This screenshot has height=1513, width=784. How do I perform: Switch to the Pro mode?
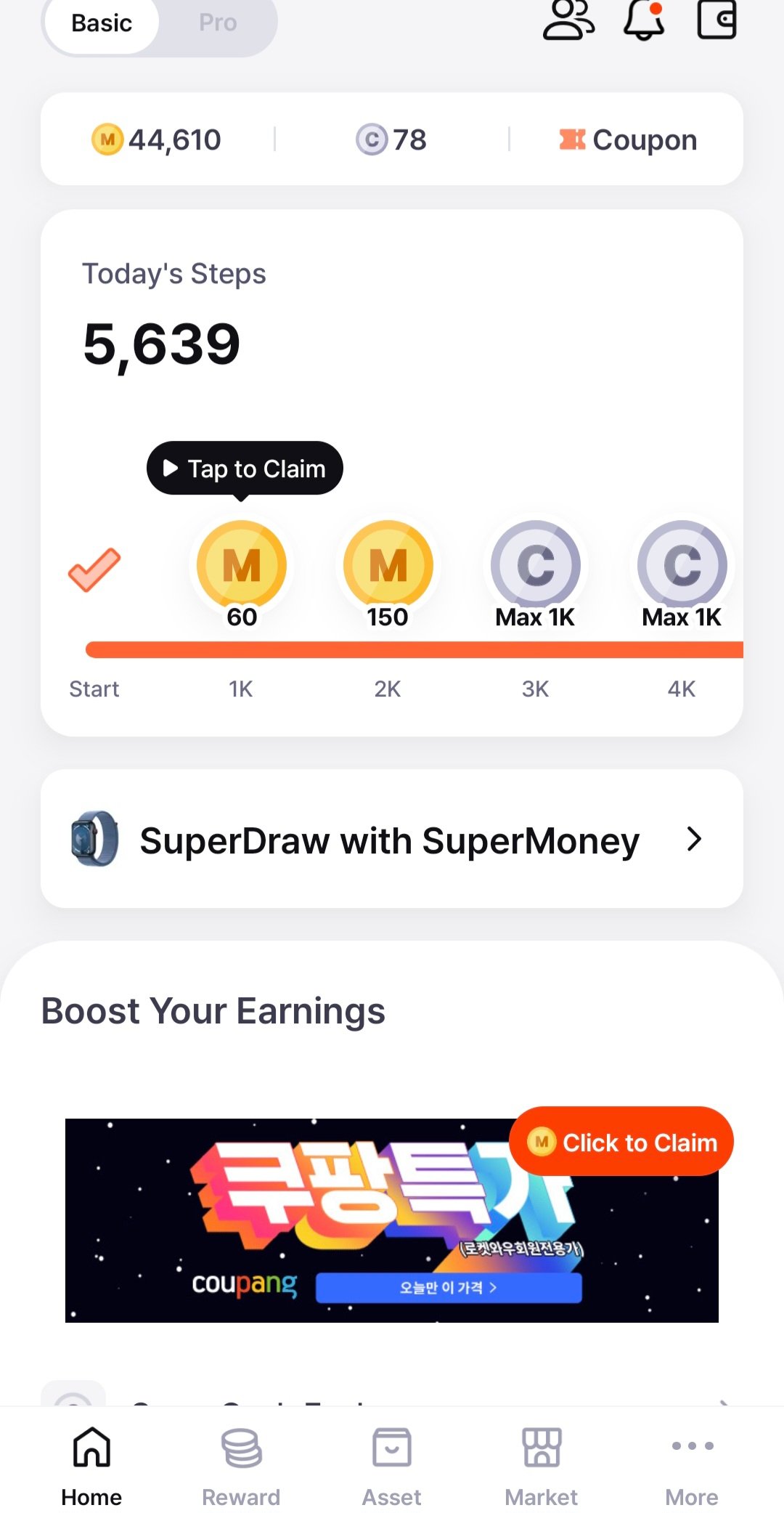coord(217,23)
